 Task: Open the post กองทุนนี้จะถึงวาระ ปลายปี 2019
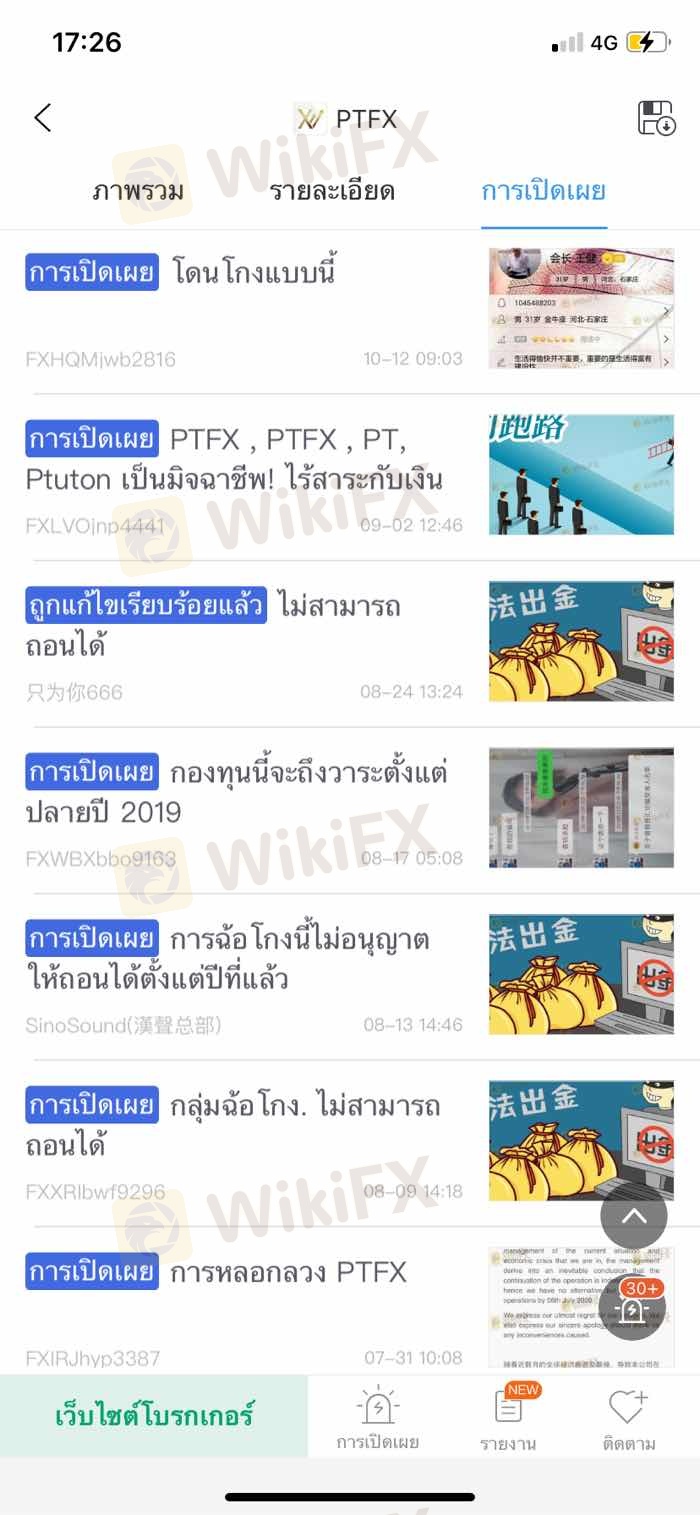pyautogui.click(x=240, y=792)
